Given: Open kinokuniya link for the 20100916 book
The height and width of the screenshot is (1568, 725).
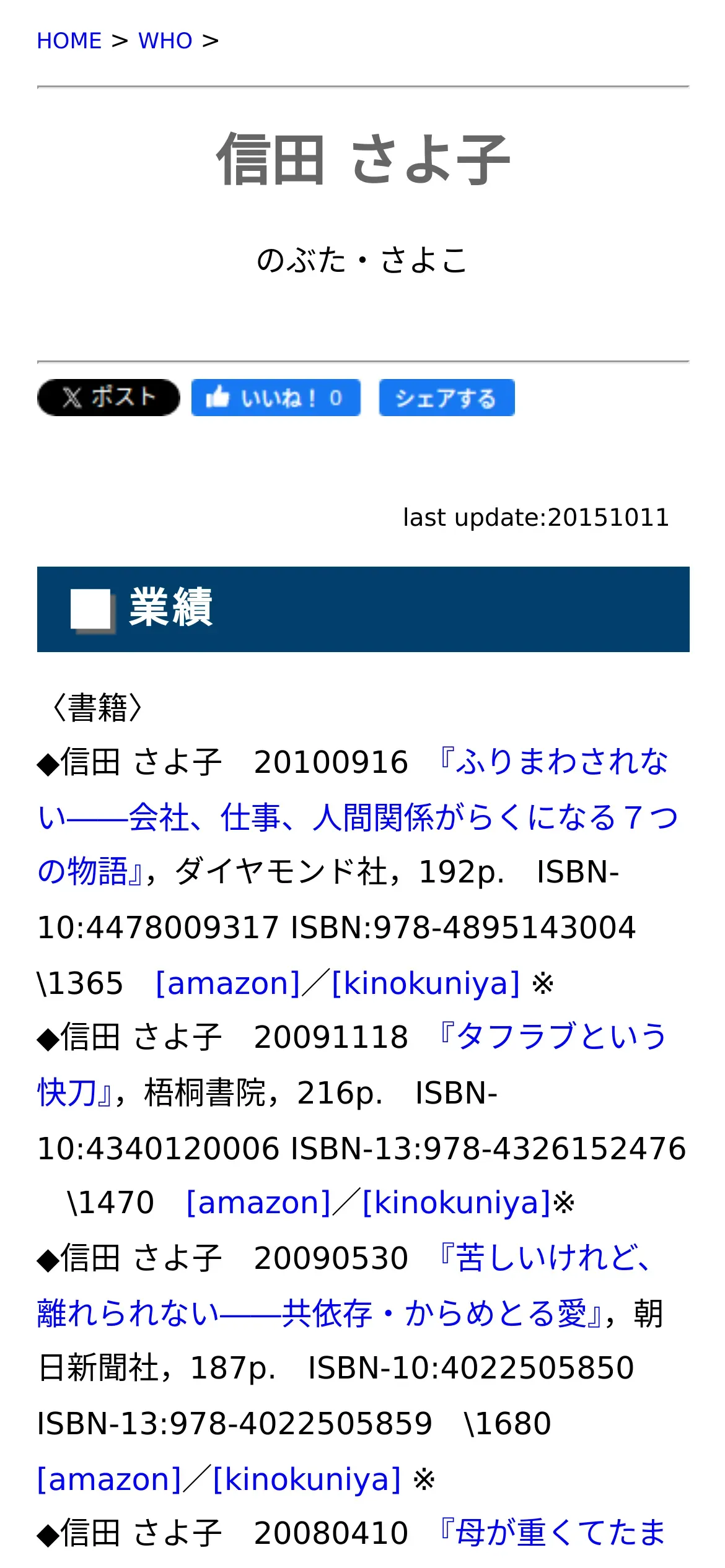Looking at the screenshot, I should pyautogui.click(x=426, y=983).
